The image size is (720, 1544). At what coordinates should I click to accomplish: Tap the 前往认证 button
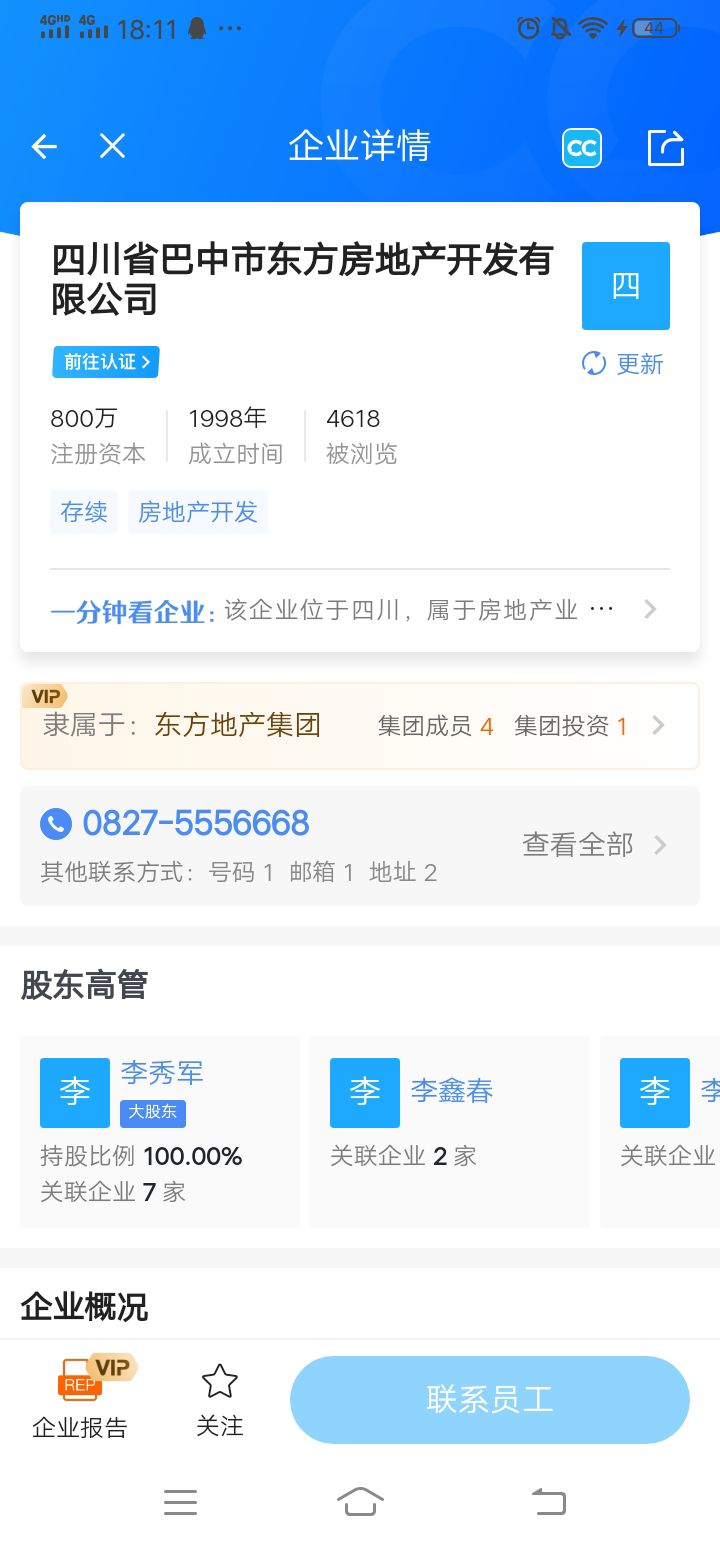tap(106, 362)
